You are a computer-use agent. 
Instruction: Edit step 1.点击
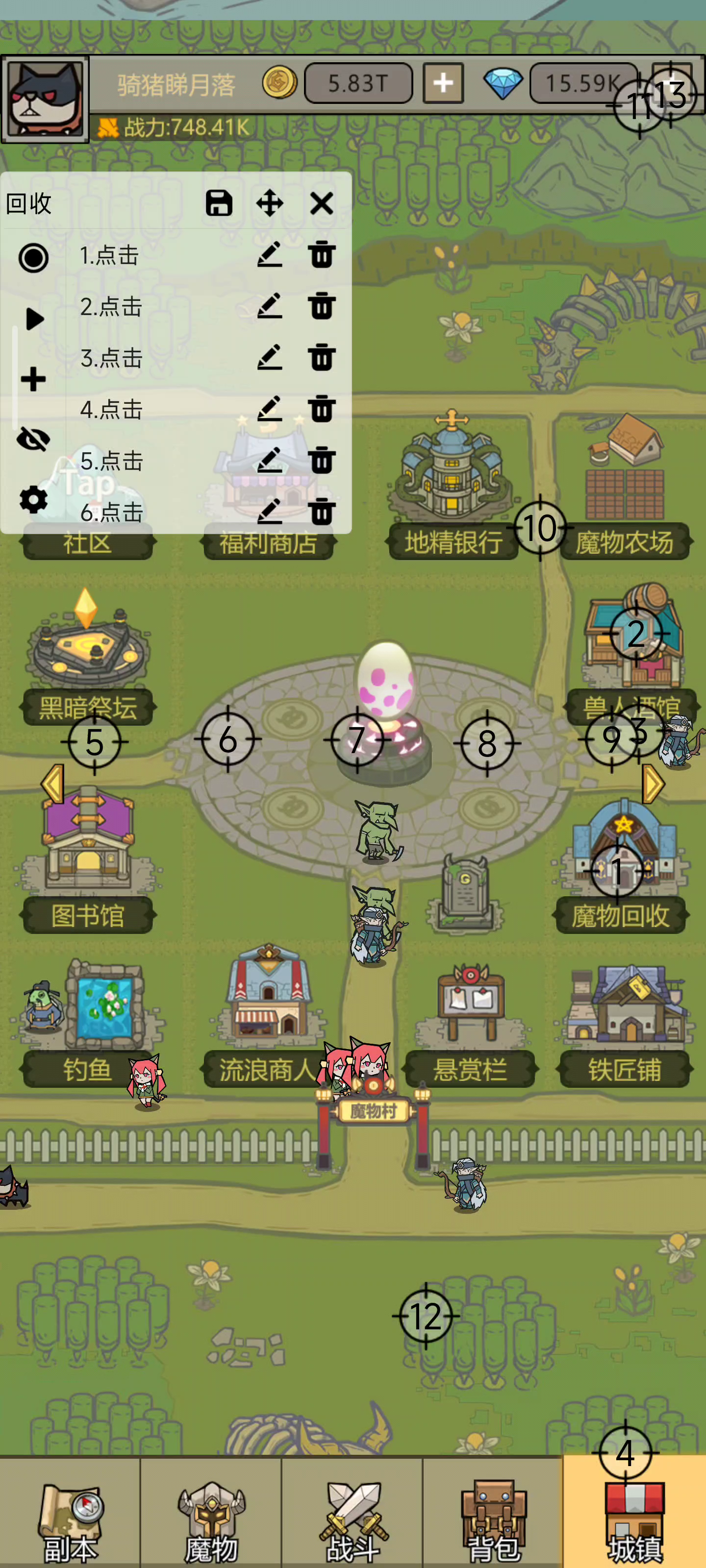(269, 254)
